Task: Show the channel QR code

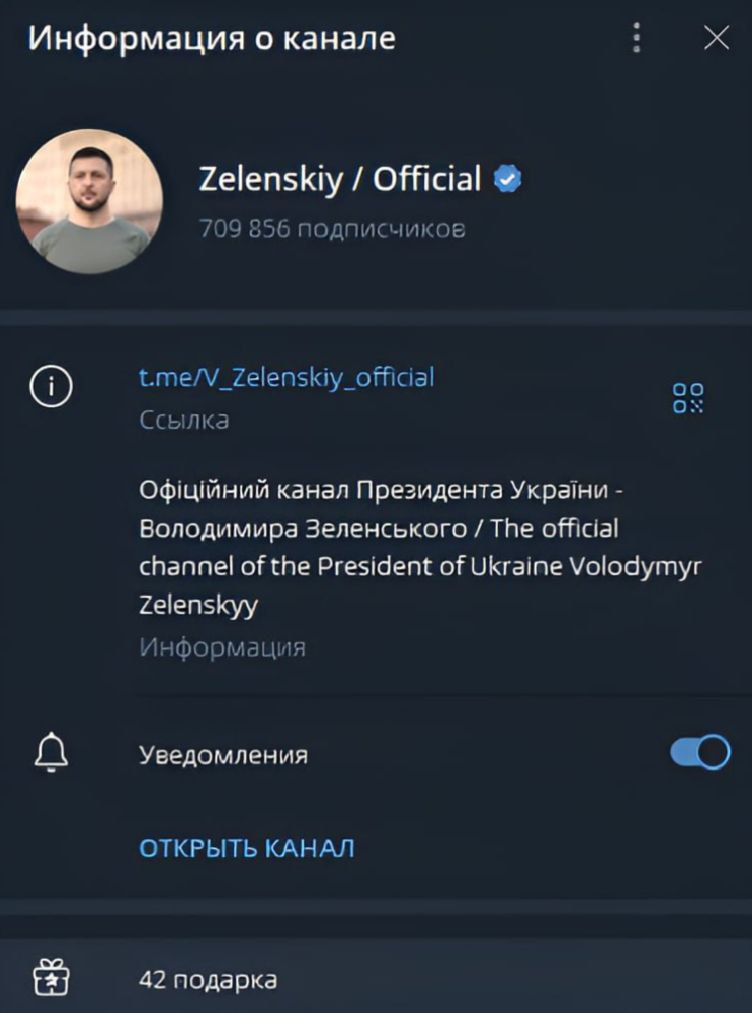Action: (688, 397)
